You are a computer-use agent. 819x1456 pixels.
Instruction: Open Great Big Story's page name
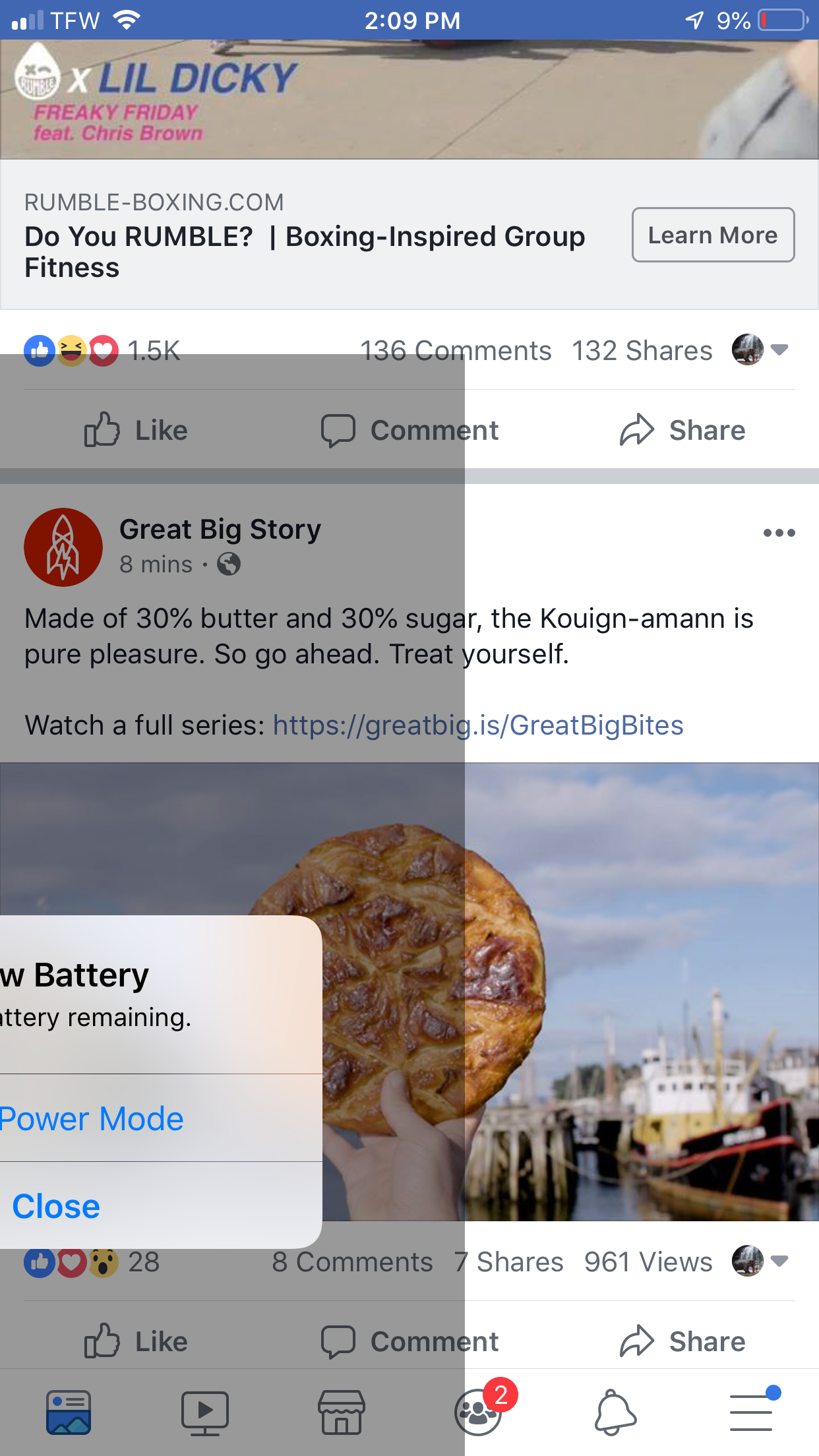point(220,529)
